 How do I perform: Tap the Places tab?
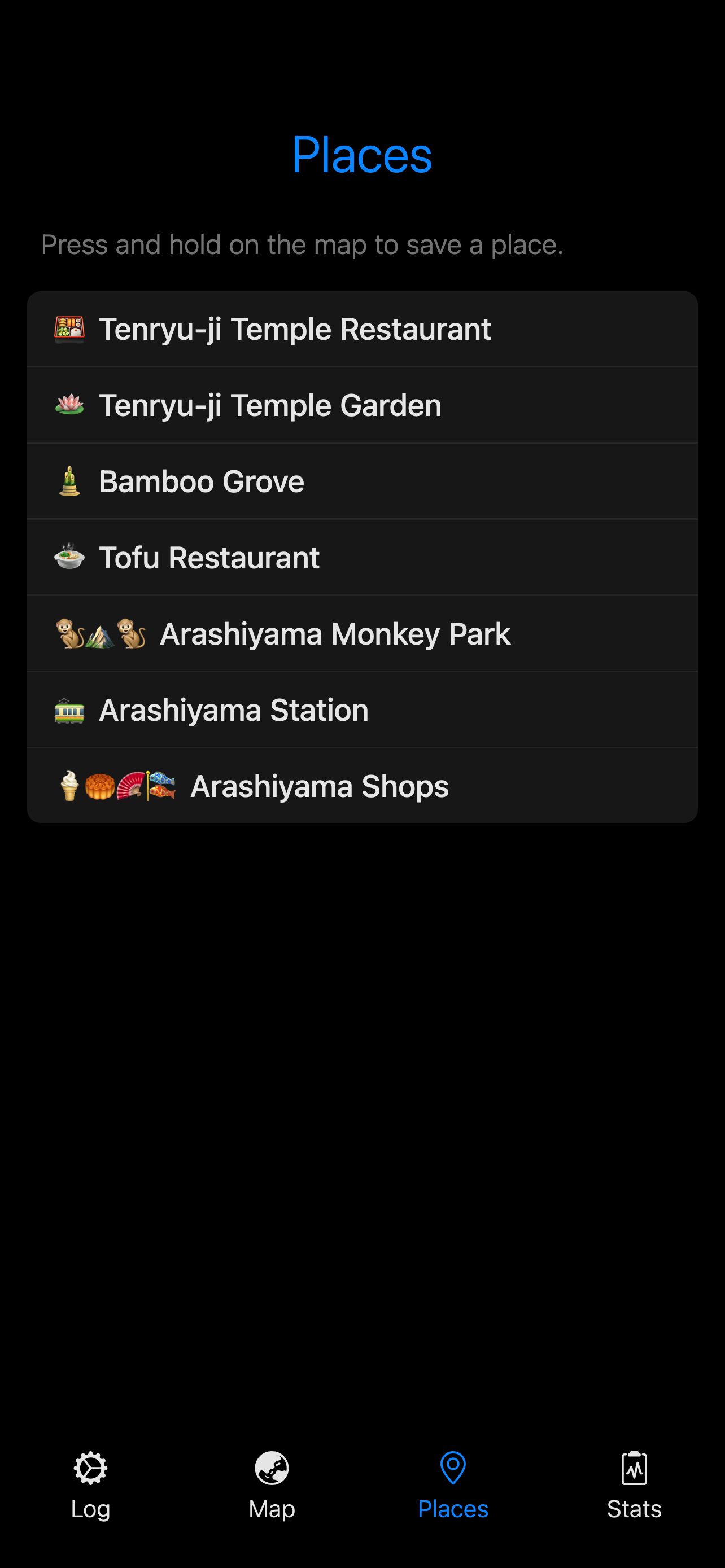tap(453, 1484)
